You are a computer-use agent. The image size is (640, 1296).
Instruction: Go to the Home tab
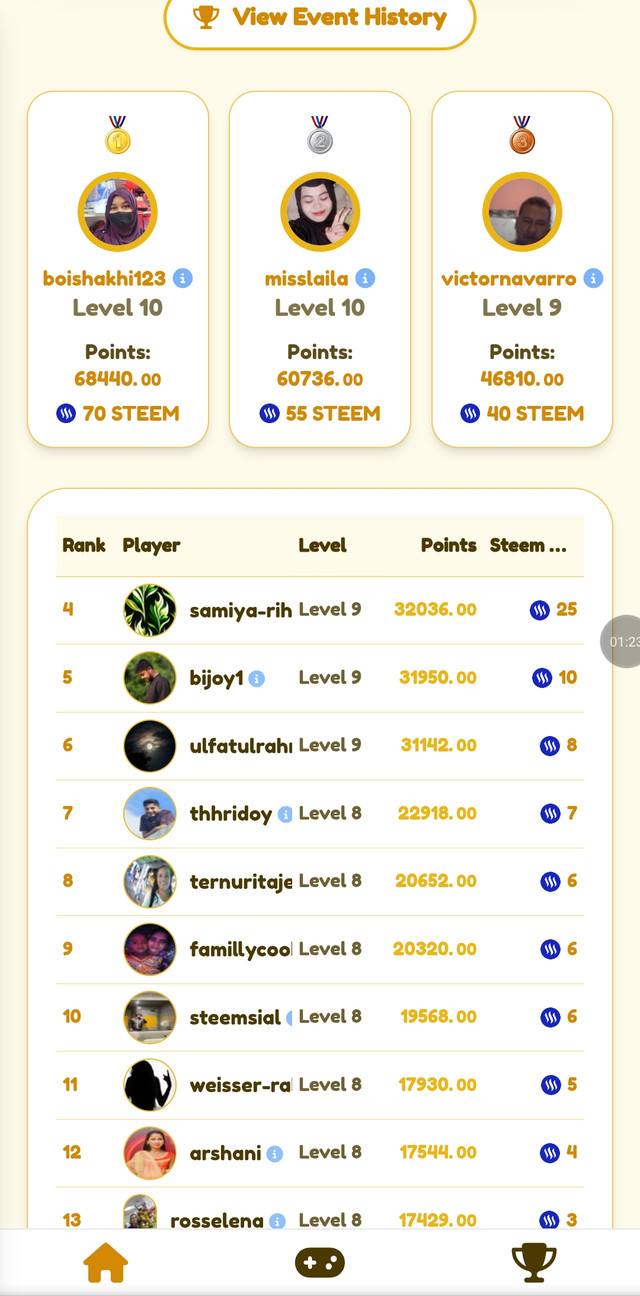[x=106, y=1263]
